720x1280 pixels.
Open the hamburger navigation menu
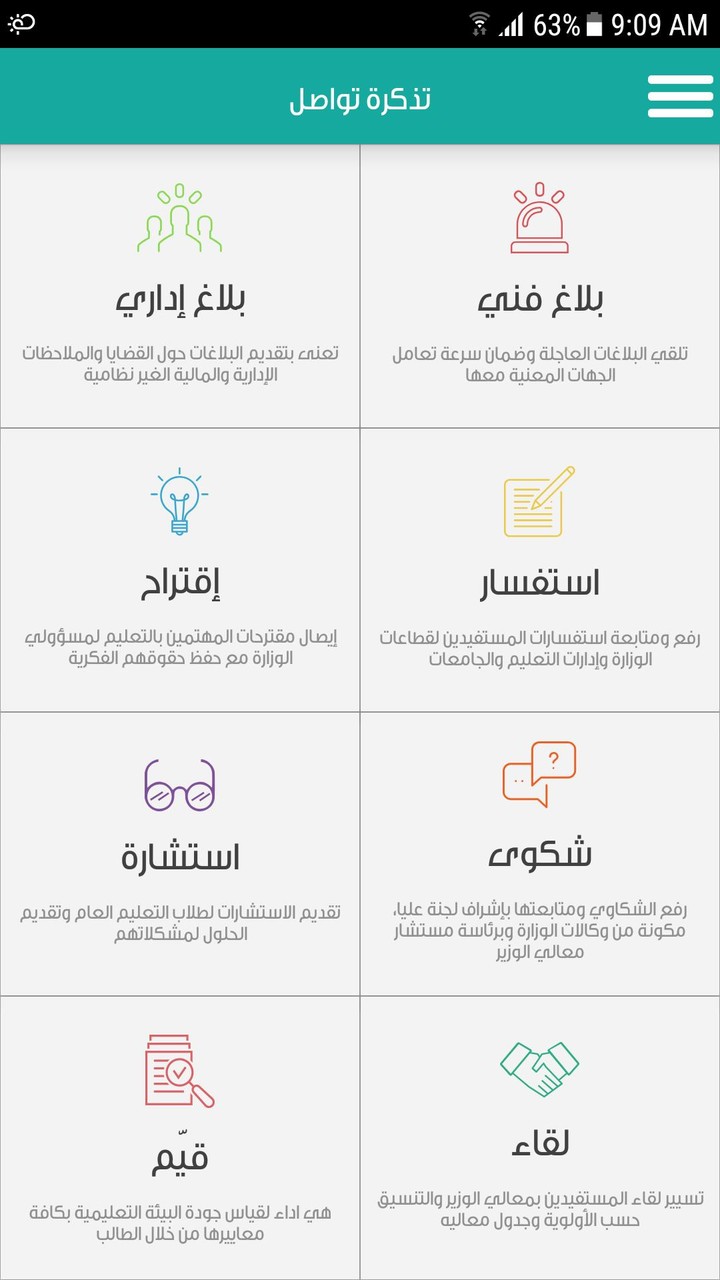coord(679,97)
